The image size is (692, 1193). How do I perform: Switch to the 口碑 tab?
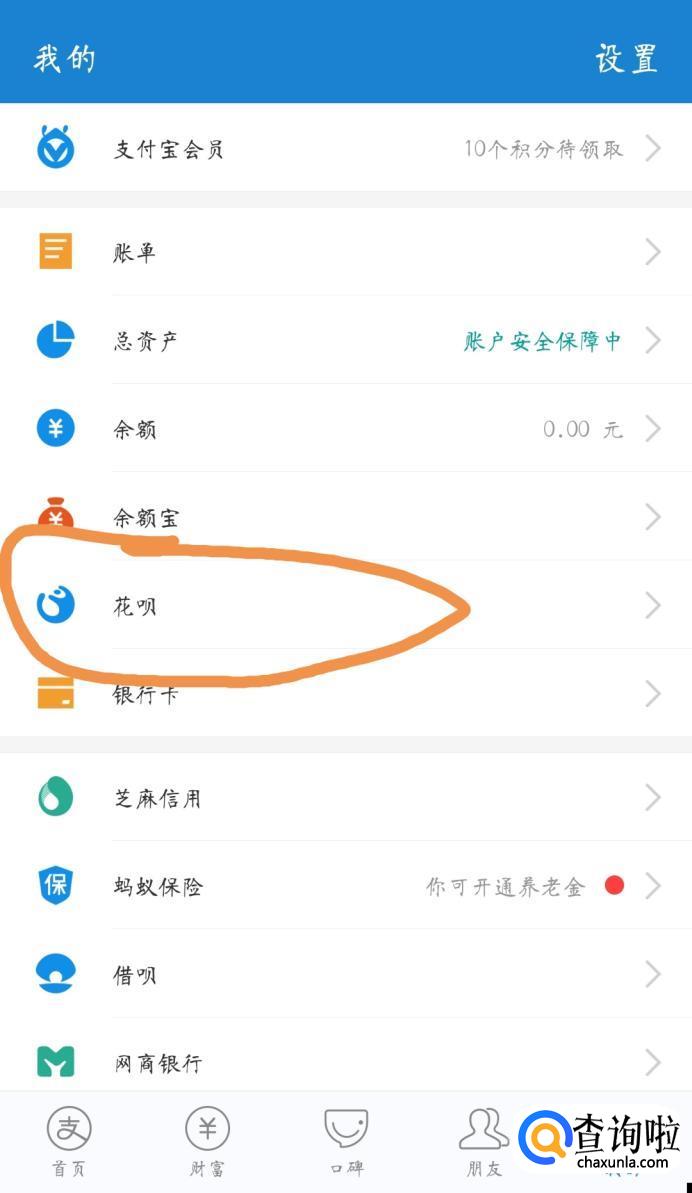click(346, 1142)
